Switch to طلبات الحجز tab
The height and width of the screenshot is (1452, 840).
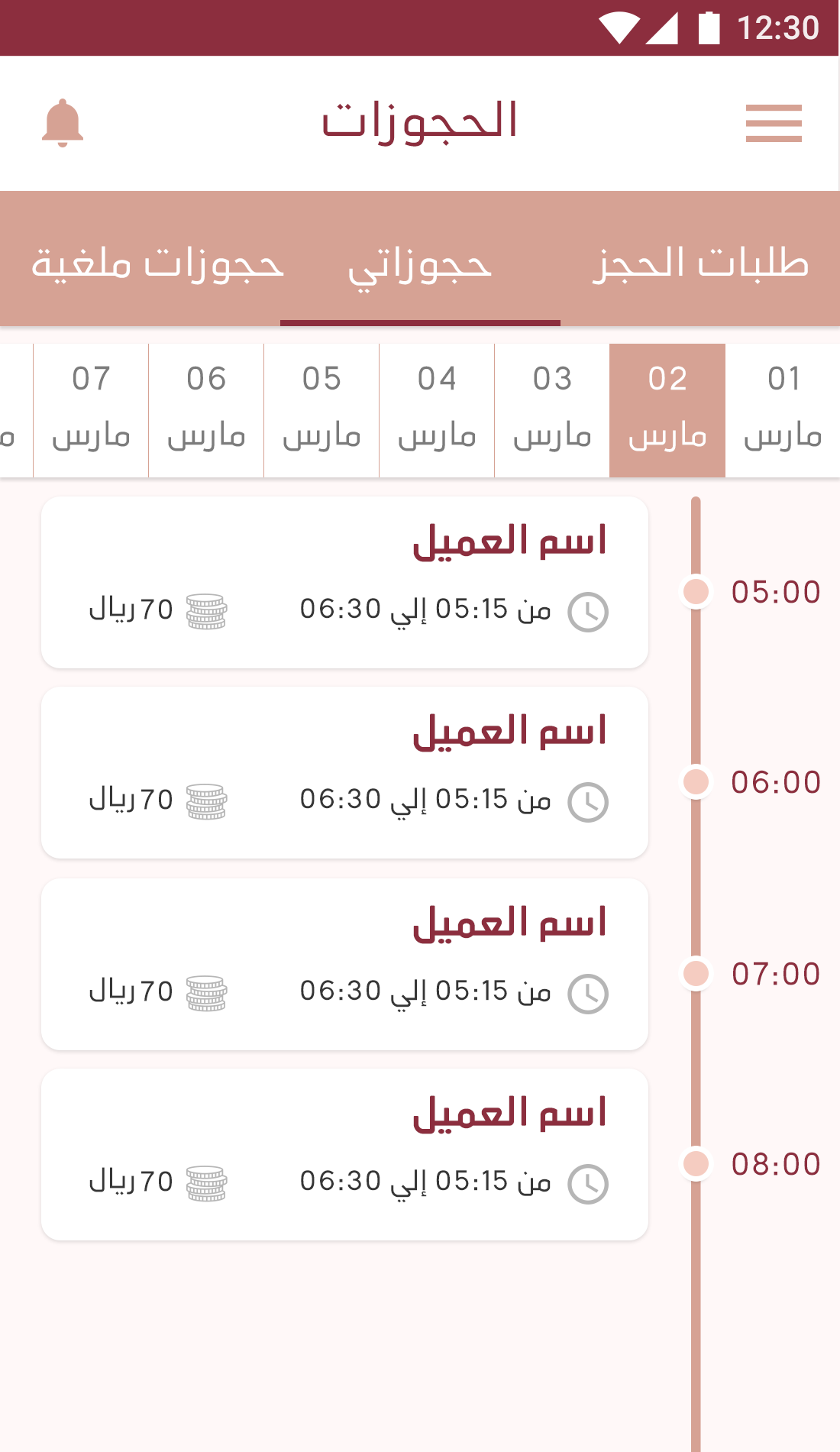click(x=700, y=263)
